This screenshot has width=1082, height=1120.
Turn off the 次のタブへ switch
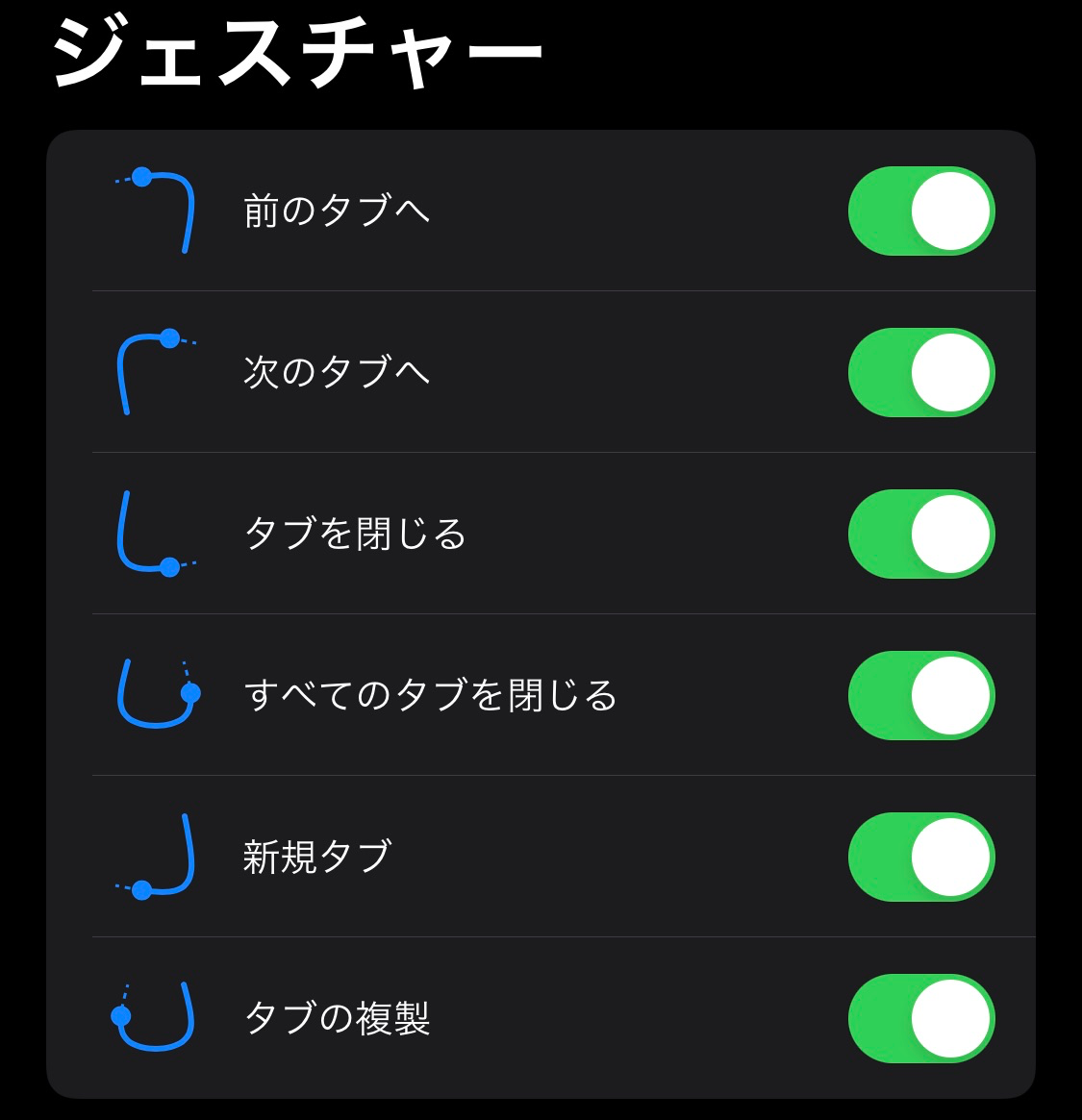coord(920,372)
